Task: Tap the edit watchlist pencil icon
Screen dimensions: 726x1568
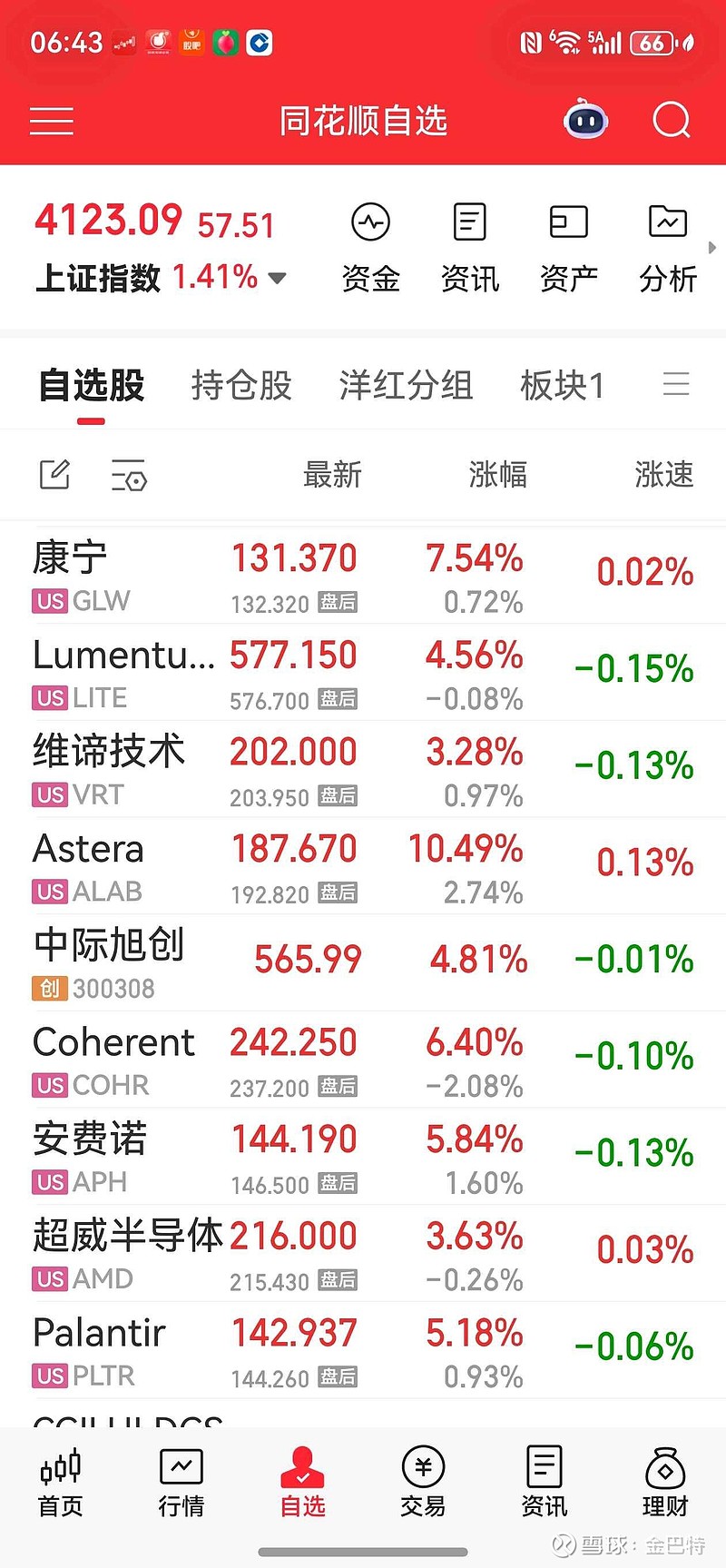Action: click(x=54, y=475)
